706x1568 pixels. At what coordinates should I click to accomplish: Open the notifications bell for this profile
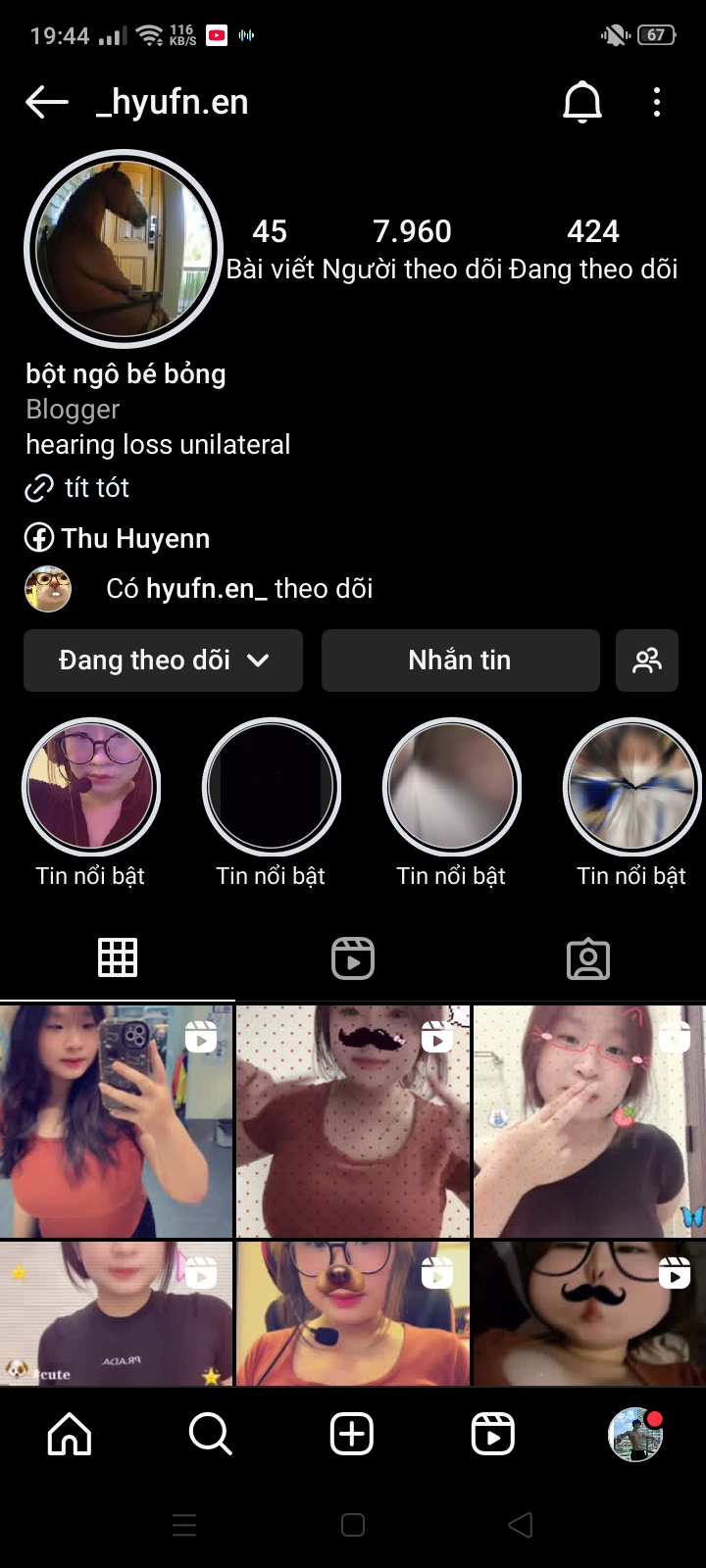point(581,102)
